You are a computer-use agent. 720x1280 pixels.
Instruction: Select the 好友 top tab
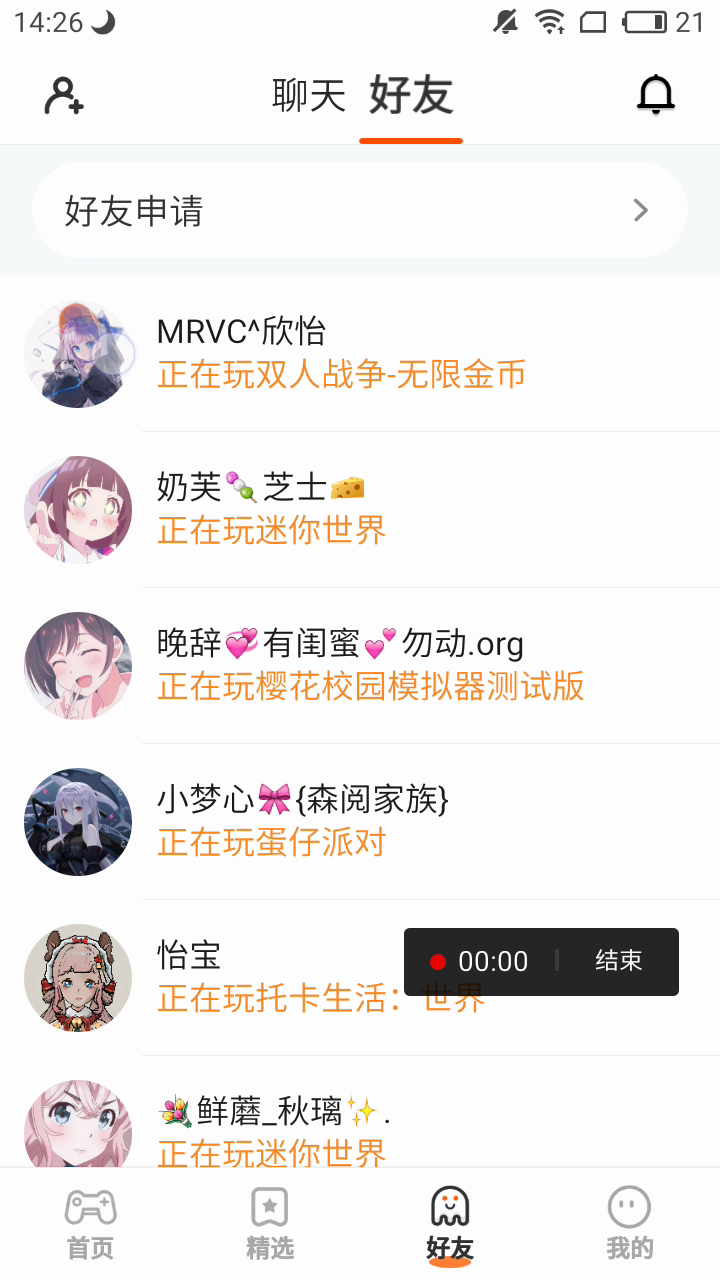click(x=411, y=96)
